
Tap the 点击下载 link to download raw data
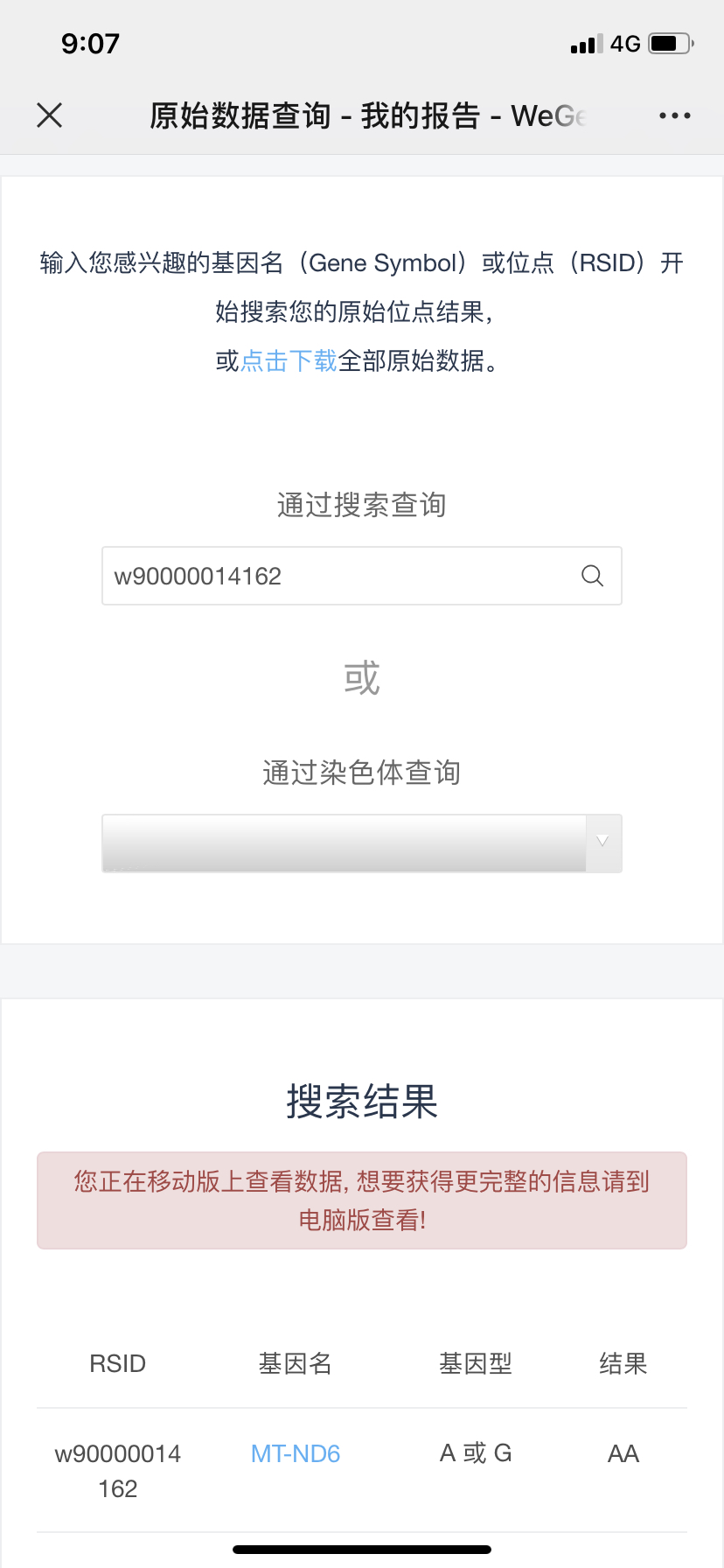(289, 360)
